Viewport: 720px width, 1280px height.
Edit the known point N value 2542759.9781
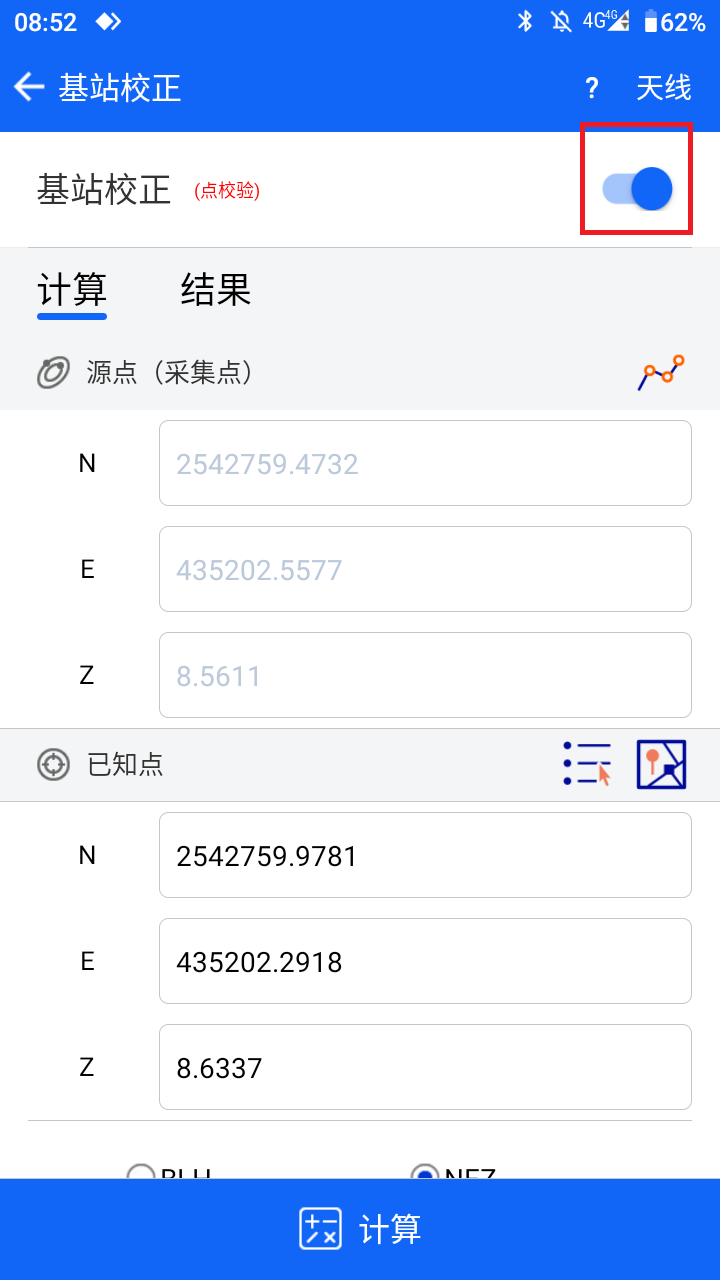(425, 855)
